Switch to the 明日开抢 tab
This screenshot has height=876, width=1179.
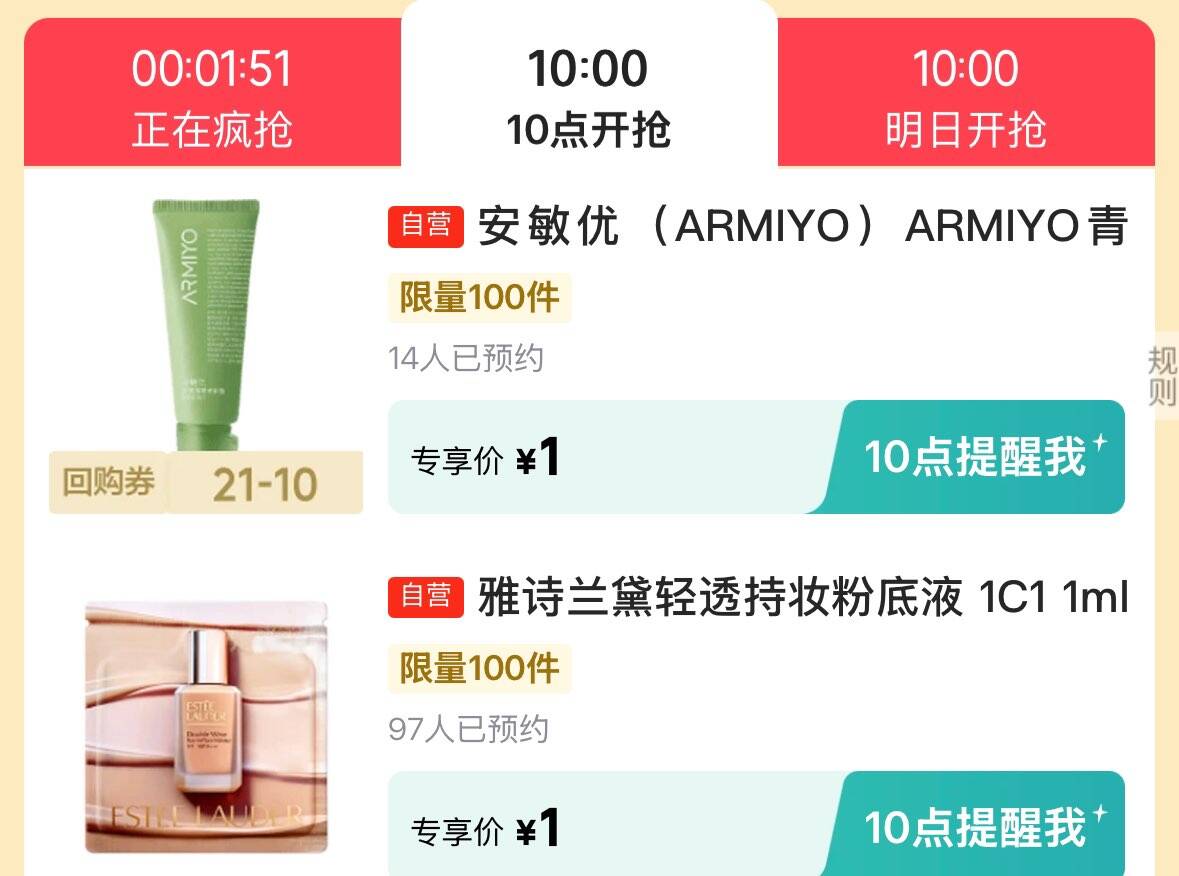coord(966,93)
